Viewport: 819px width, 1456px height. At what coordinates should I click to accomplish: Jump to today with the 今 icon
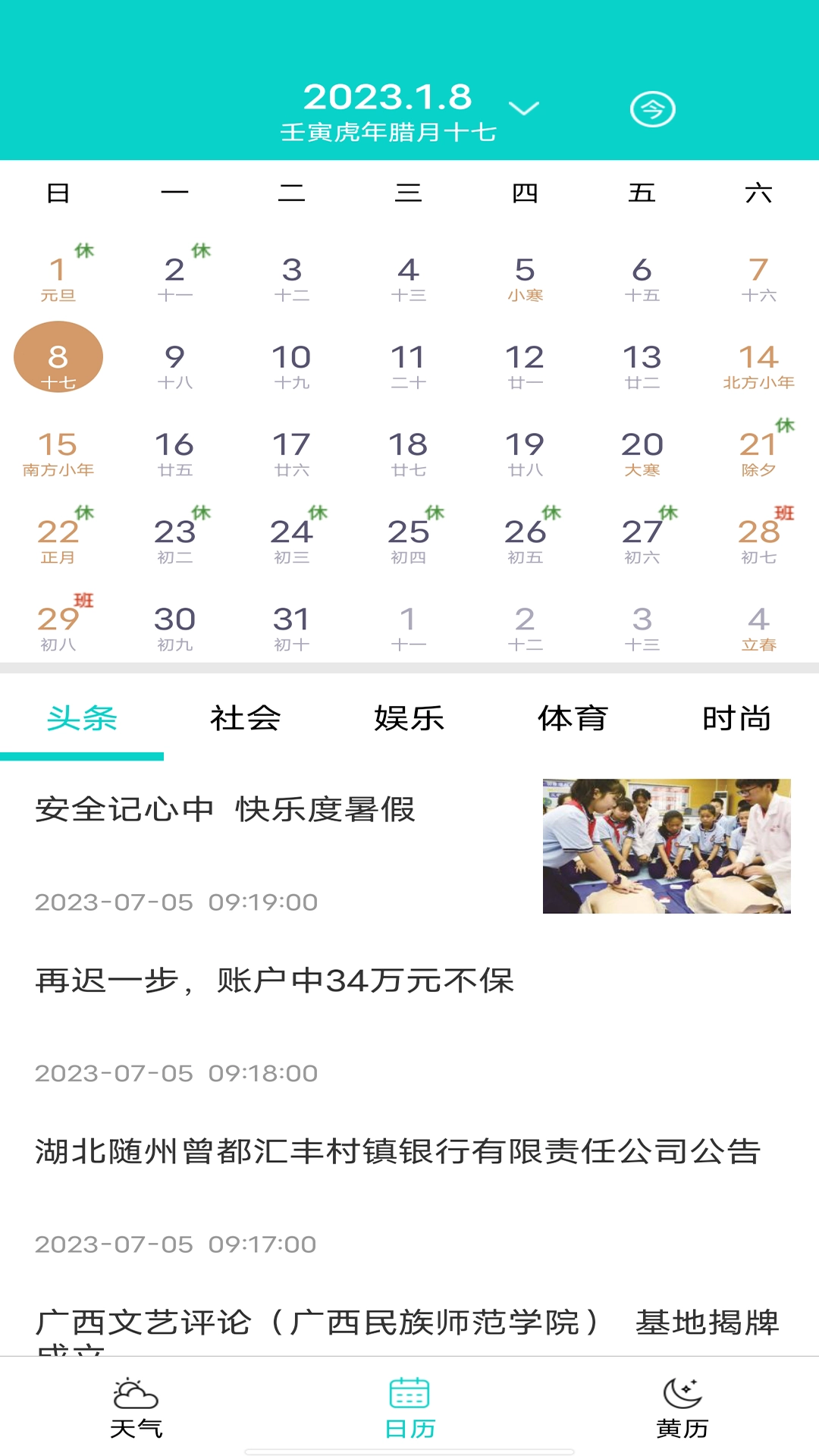click(x=652, y=110)
